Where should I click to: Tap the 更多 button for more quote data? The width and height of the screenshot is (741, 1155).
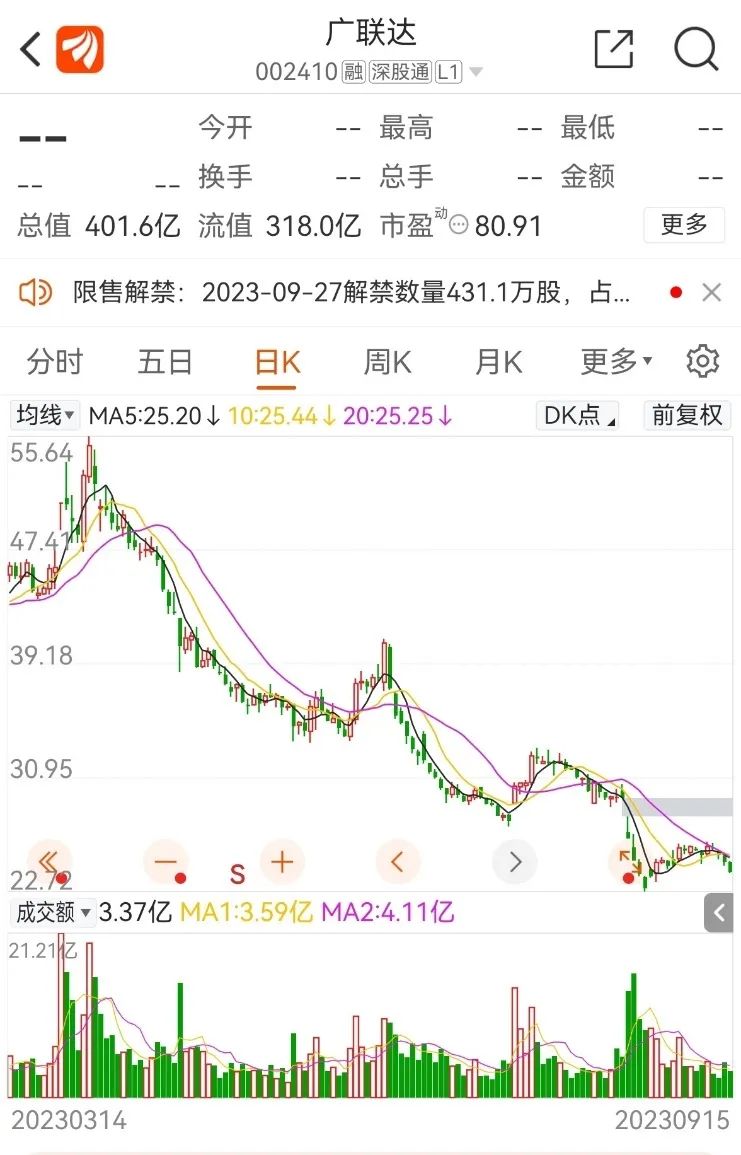pos(684,225)
